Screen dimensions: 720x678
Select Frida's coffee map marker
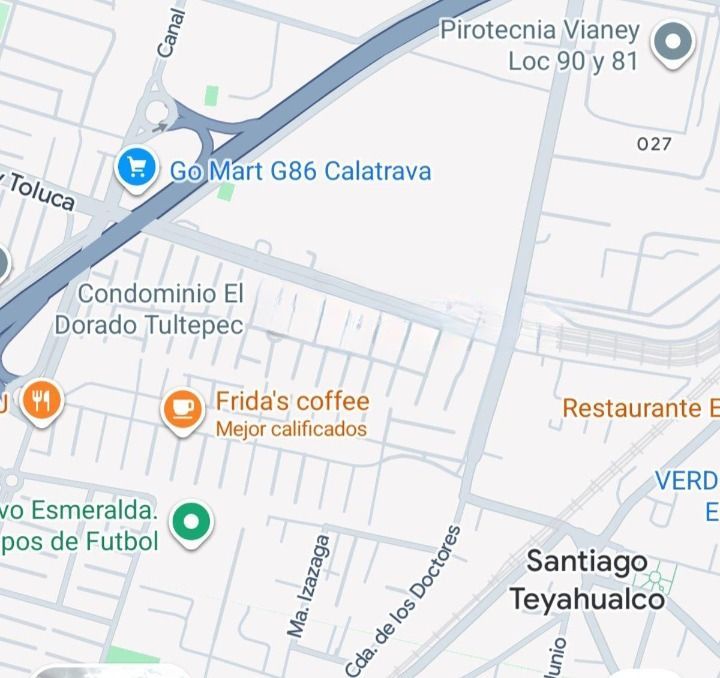coord(181,409)
